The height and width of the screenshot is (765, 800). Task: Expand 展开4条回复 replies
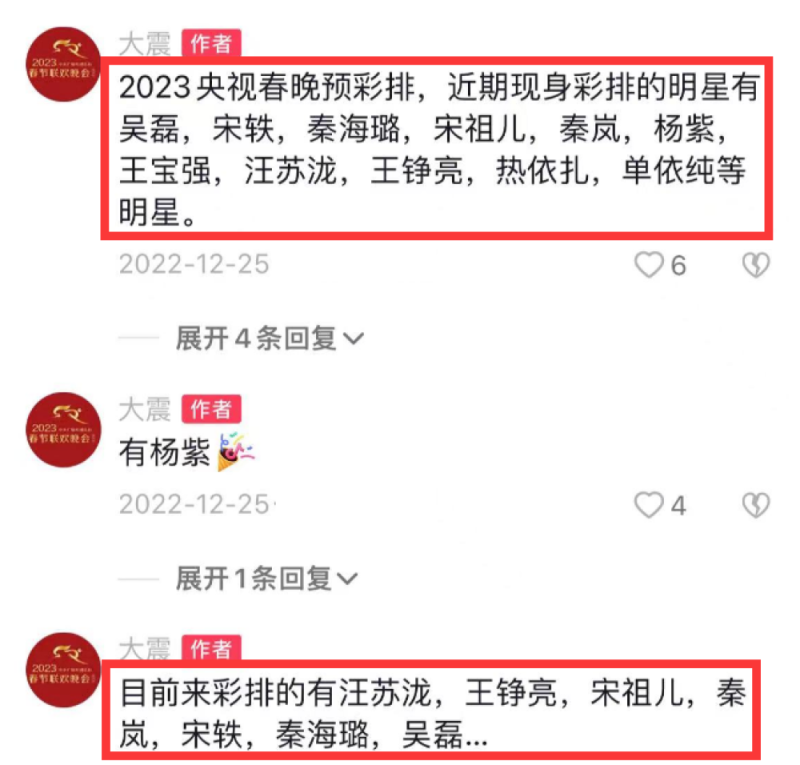pos(269,339)
